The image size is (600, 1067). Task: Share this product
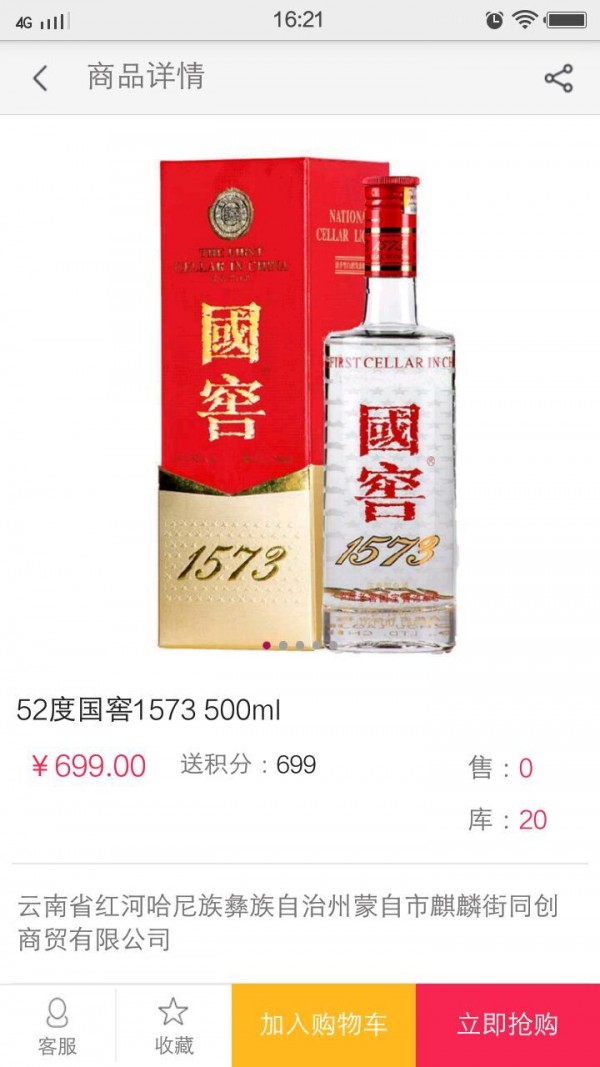[x=558, y=78]
